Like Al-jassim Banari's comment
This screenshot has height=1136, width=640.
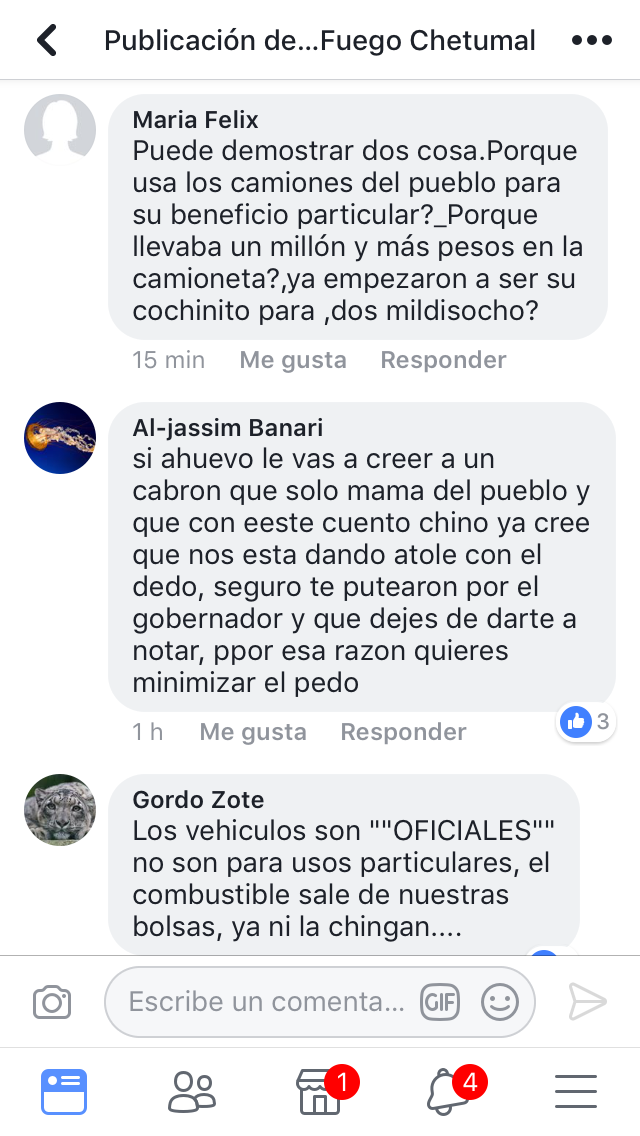[x=253, y=732]
